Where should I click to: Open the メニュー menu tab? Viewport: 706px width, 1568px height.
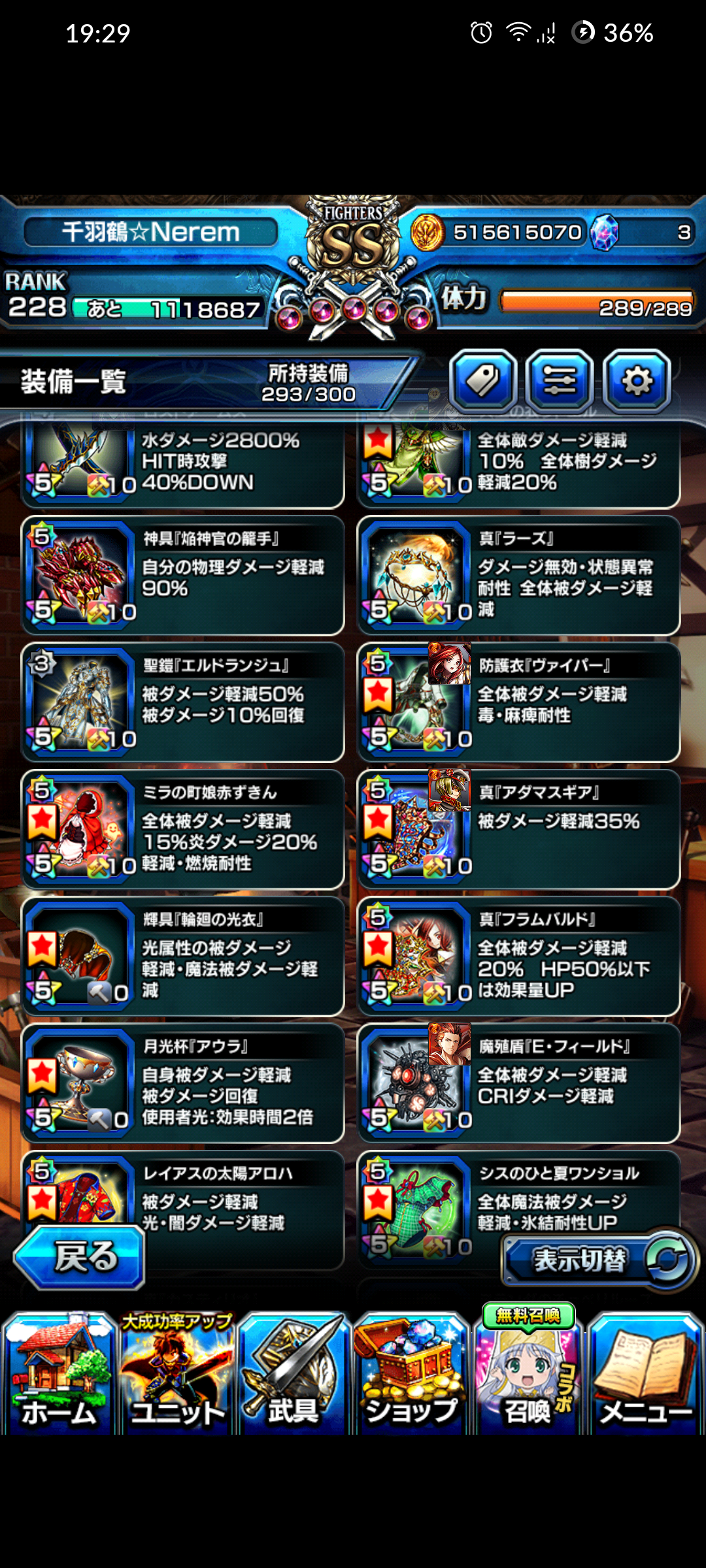646,1373
